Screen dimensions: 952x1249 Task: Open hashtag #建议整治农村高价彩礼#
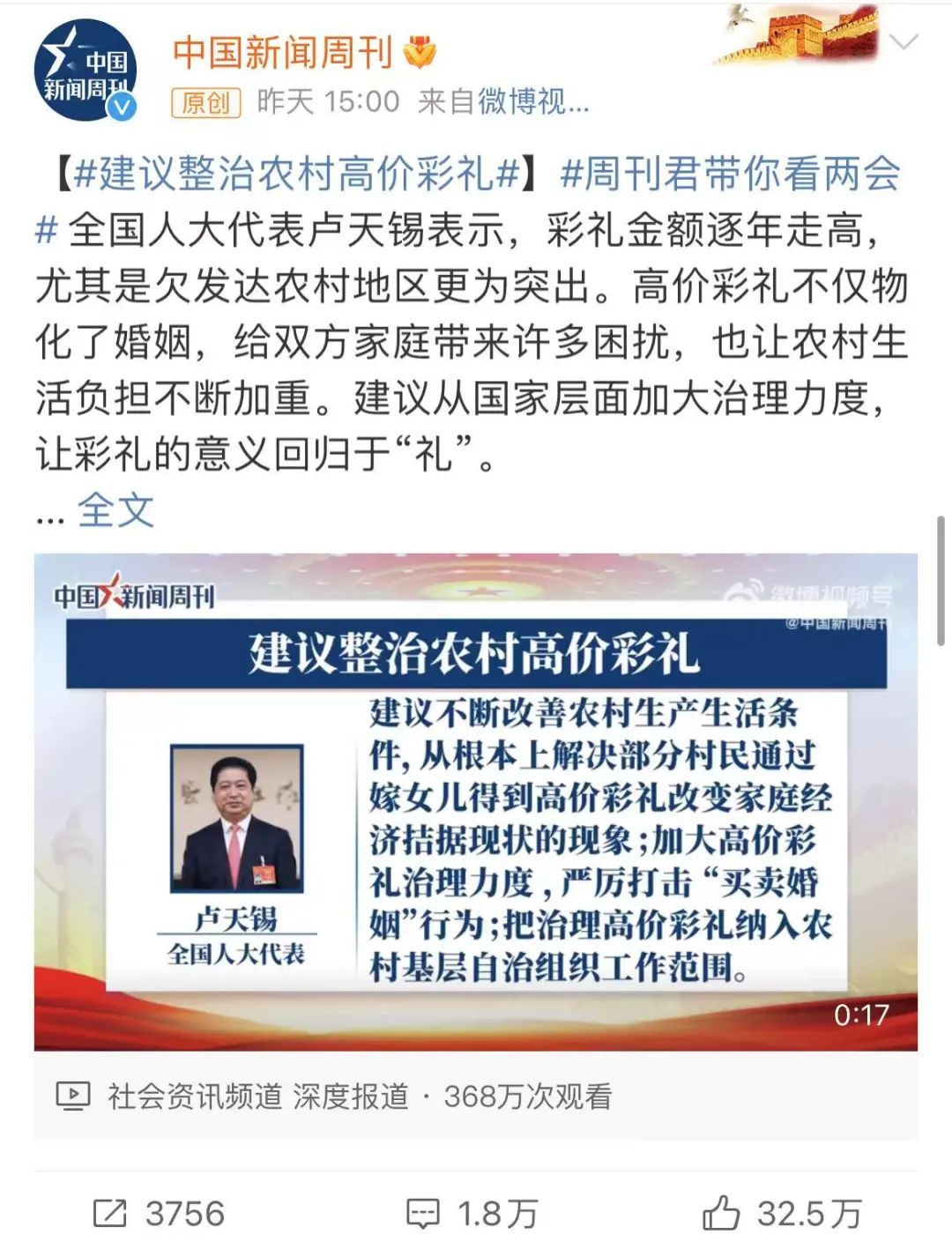(297, 173)
